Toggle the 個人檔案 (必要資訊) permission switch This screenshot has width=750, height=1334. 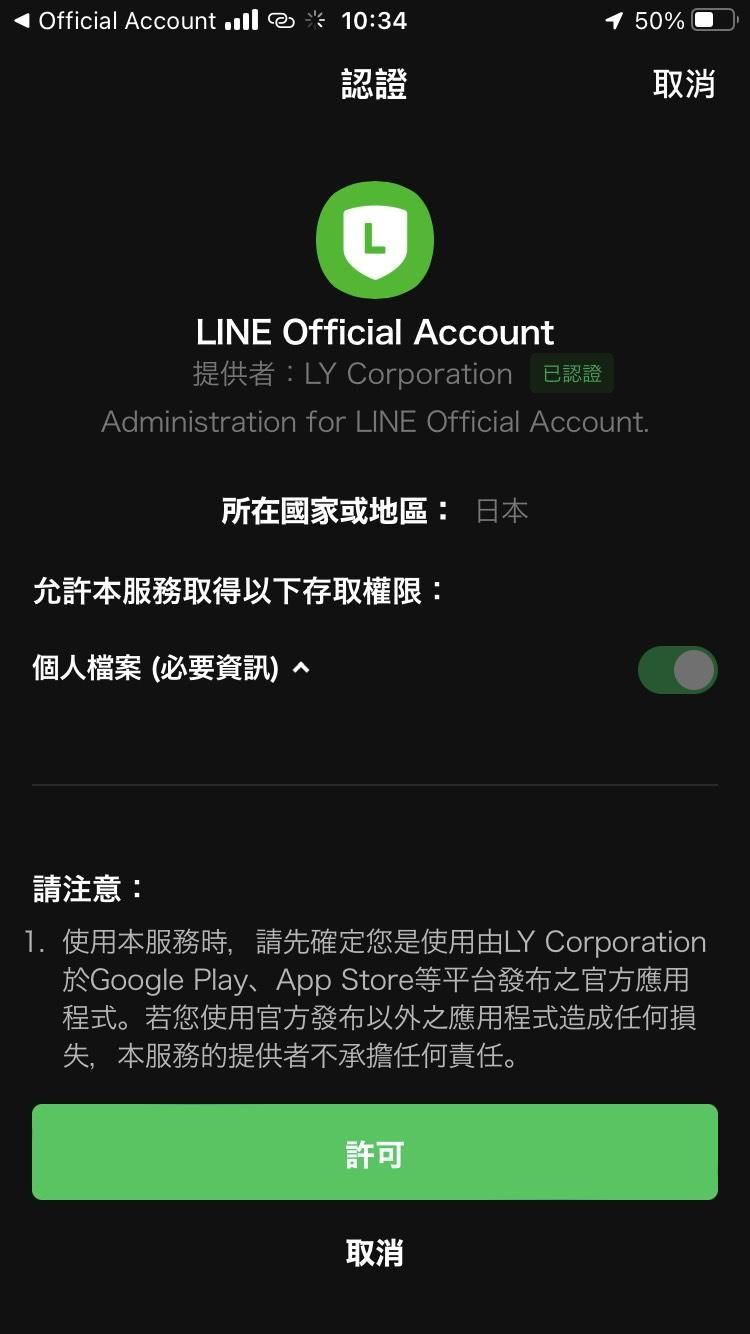(678, 670)
